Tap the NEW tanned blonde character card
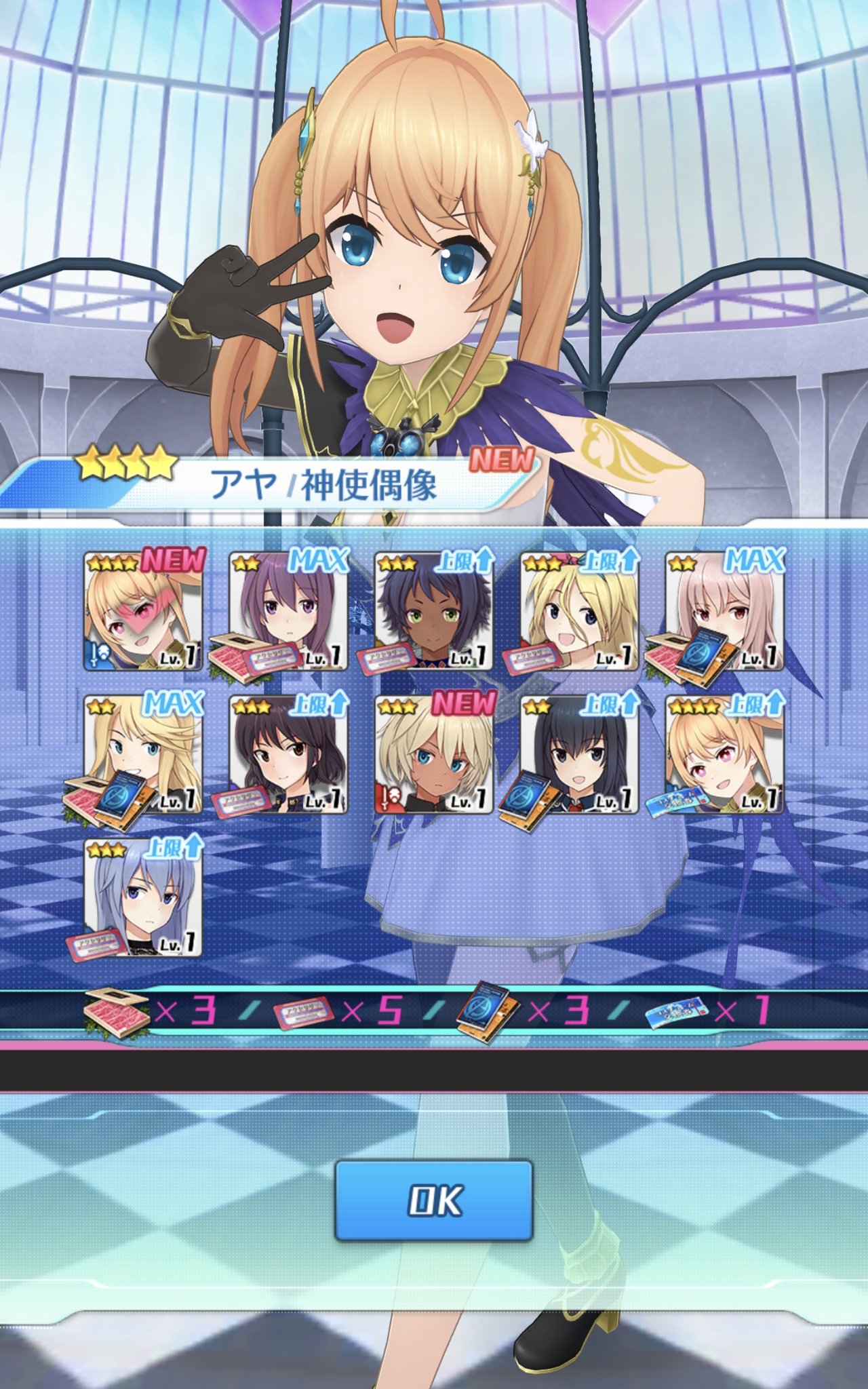Image resolution: width=868 pixels, height=1389 pixels. 434,755
